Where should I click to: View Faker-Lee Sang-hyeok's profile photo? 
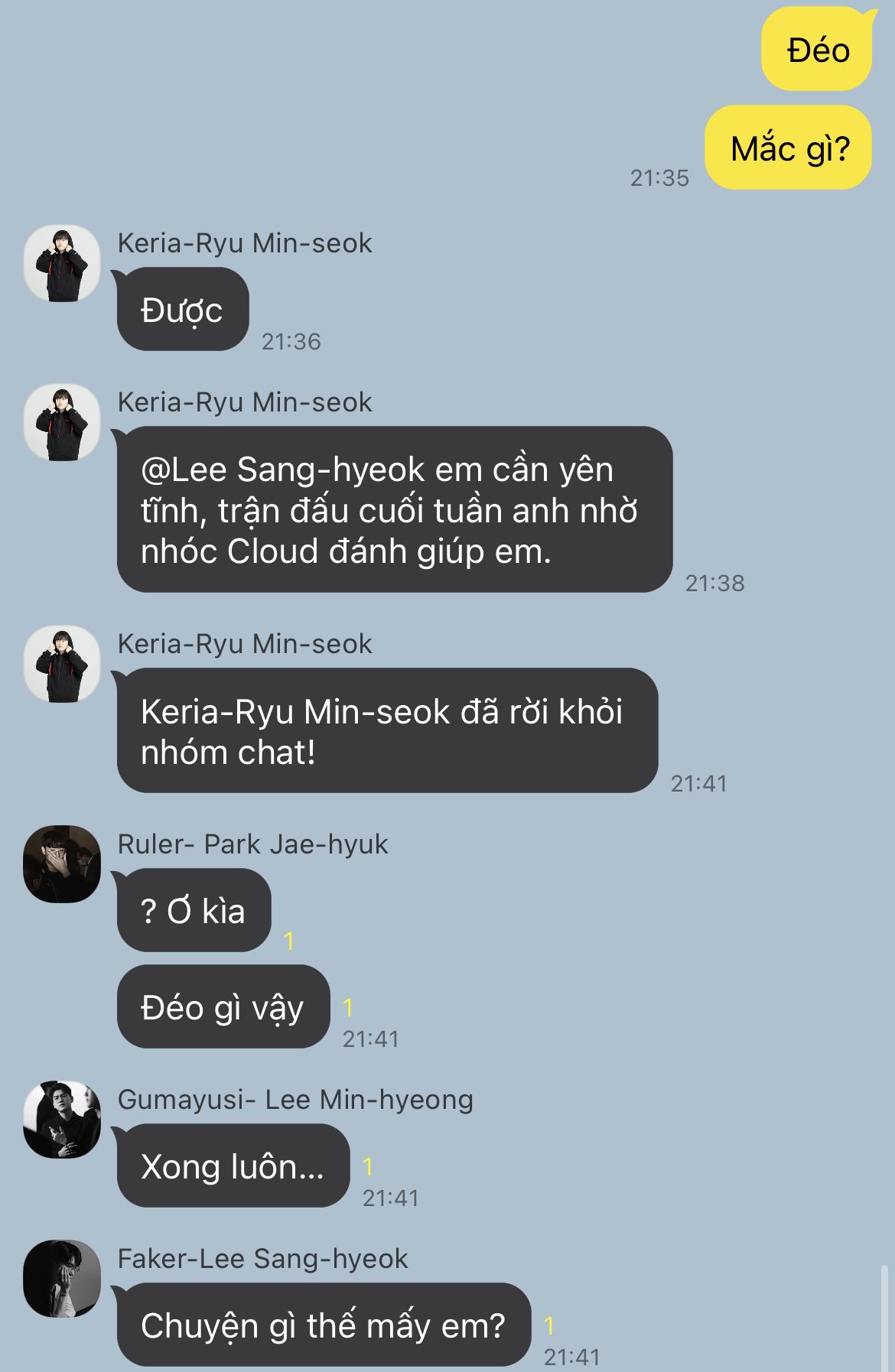coord(62,1278)
